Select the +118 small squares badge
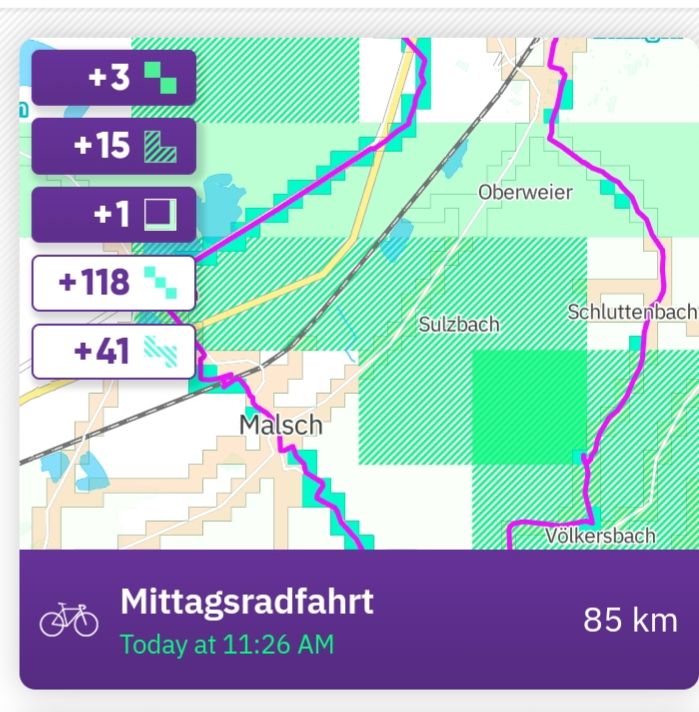 tap(113, 283)
